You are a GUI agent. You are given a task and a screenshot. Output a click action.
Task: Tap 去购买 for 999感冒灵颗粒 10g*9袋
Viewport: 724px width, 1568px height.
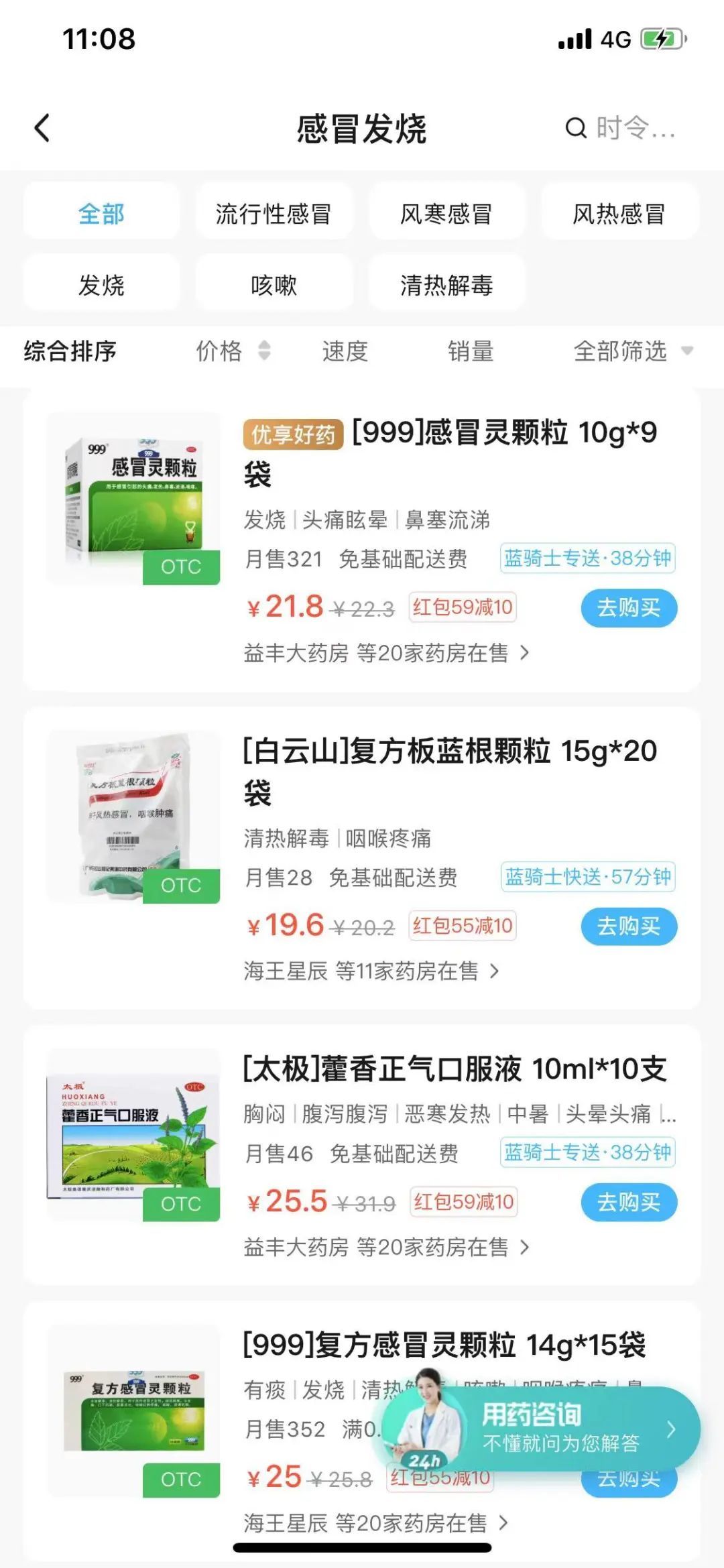(628, 608)
